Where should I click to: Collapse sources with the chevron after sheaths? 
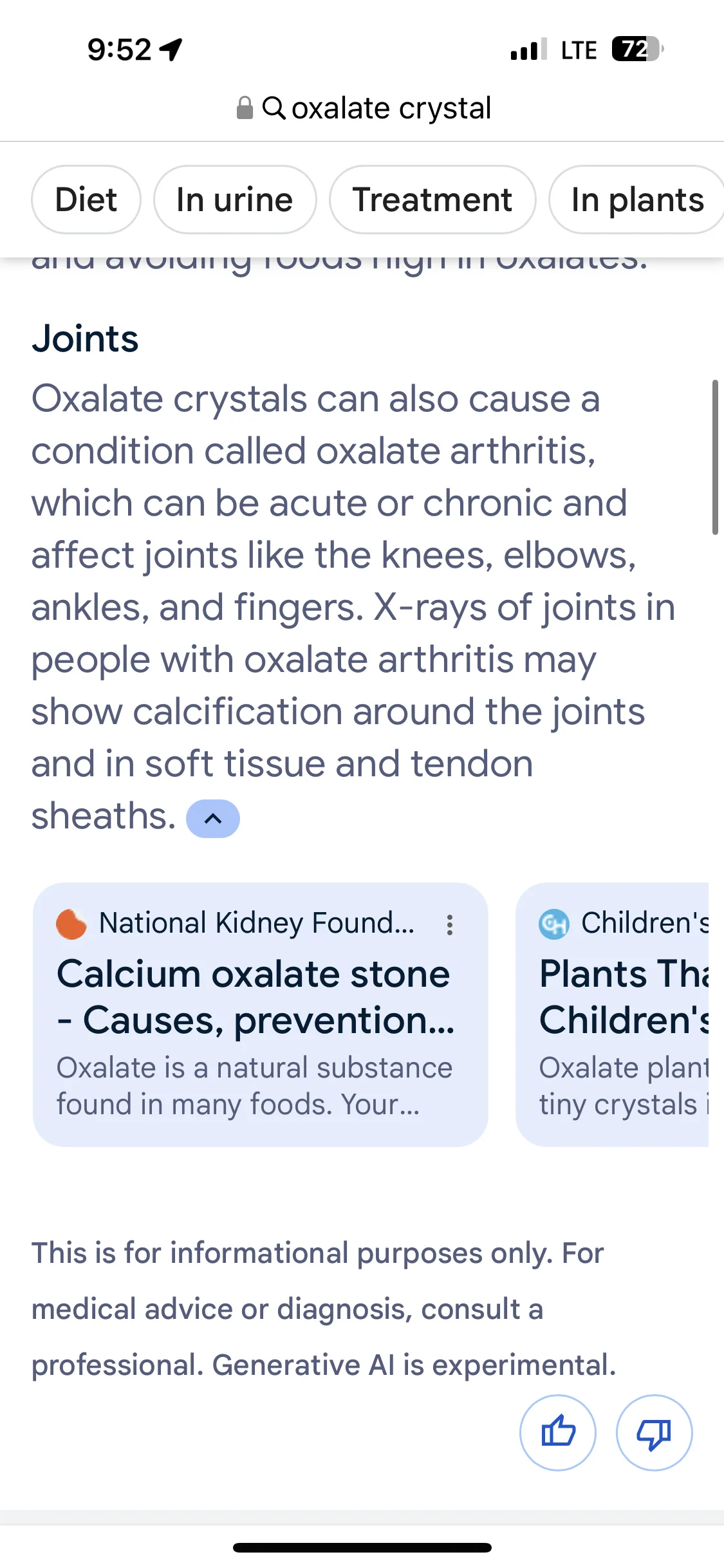(213, 819)
